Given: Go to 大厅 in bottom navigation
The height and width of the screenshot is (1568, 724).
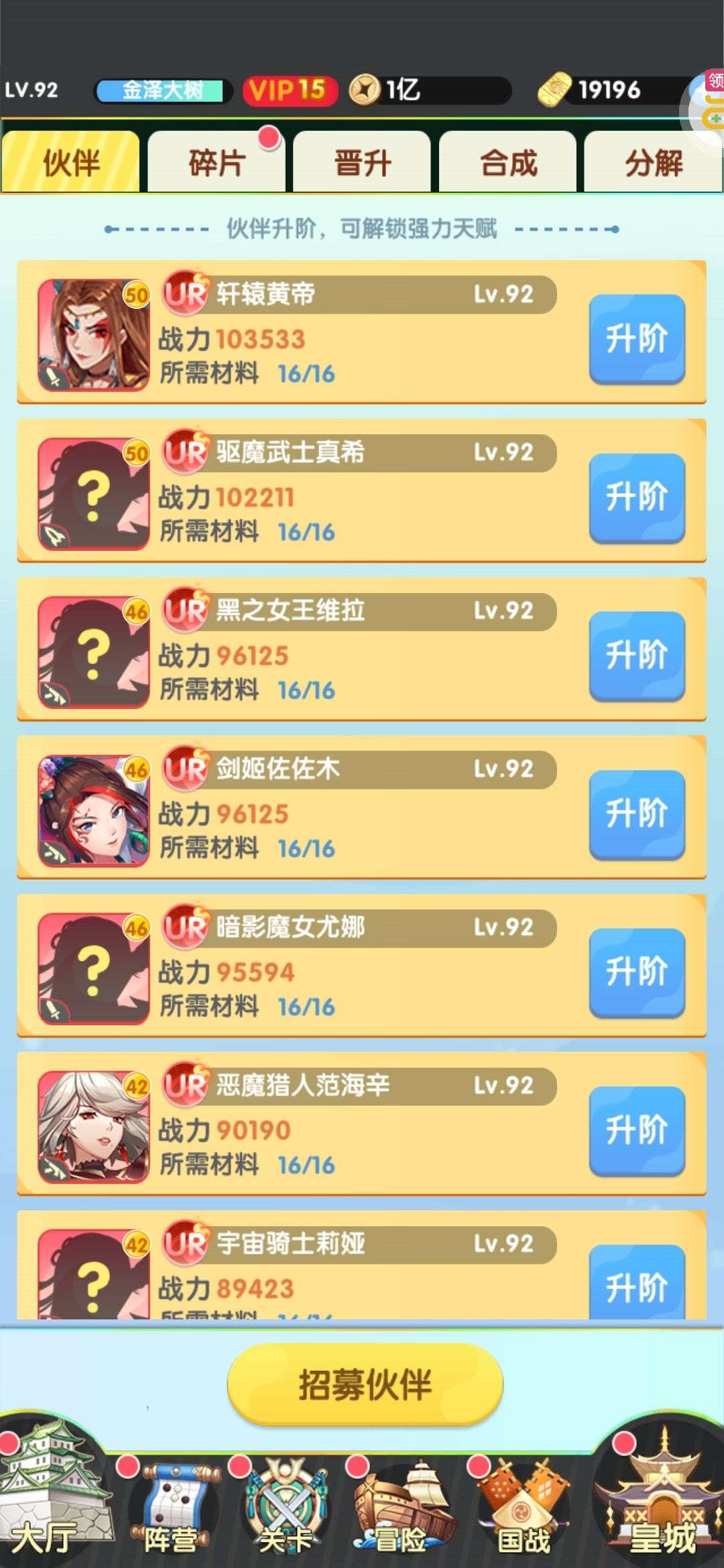Looking at the screenshot, I should pyautogui.click(x=48, y=1501).
